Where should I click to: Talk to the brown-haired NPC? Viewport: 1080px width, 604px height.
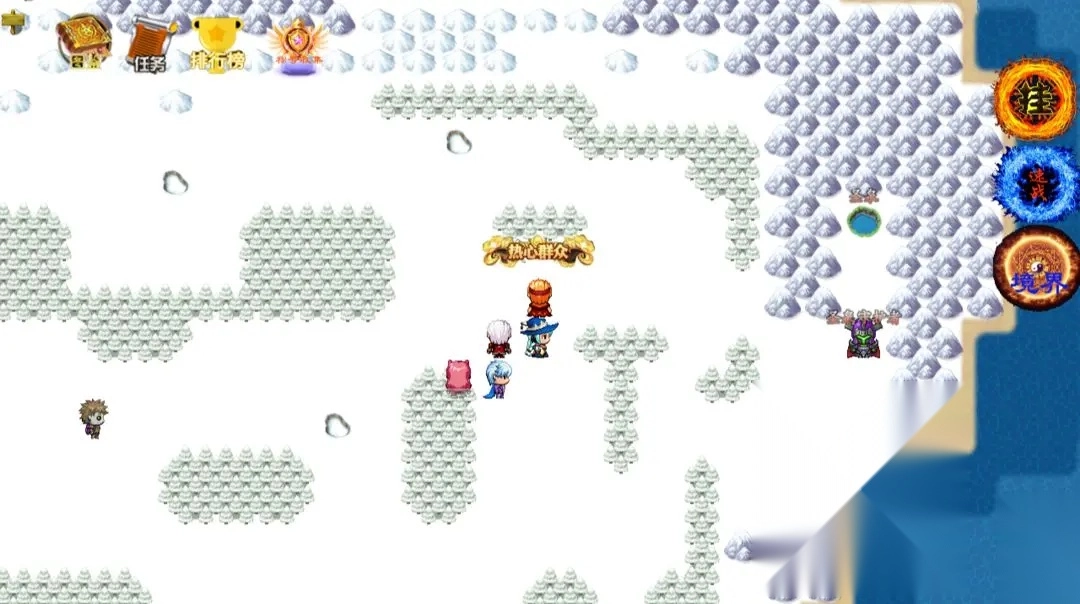[94, 418]
